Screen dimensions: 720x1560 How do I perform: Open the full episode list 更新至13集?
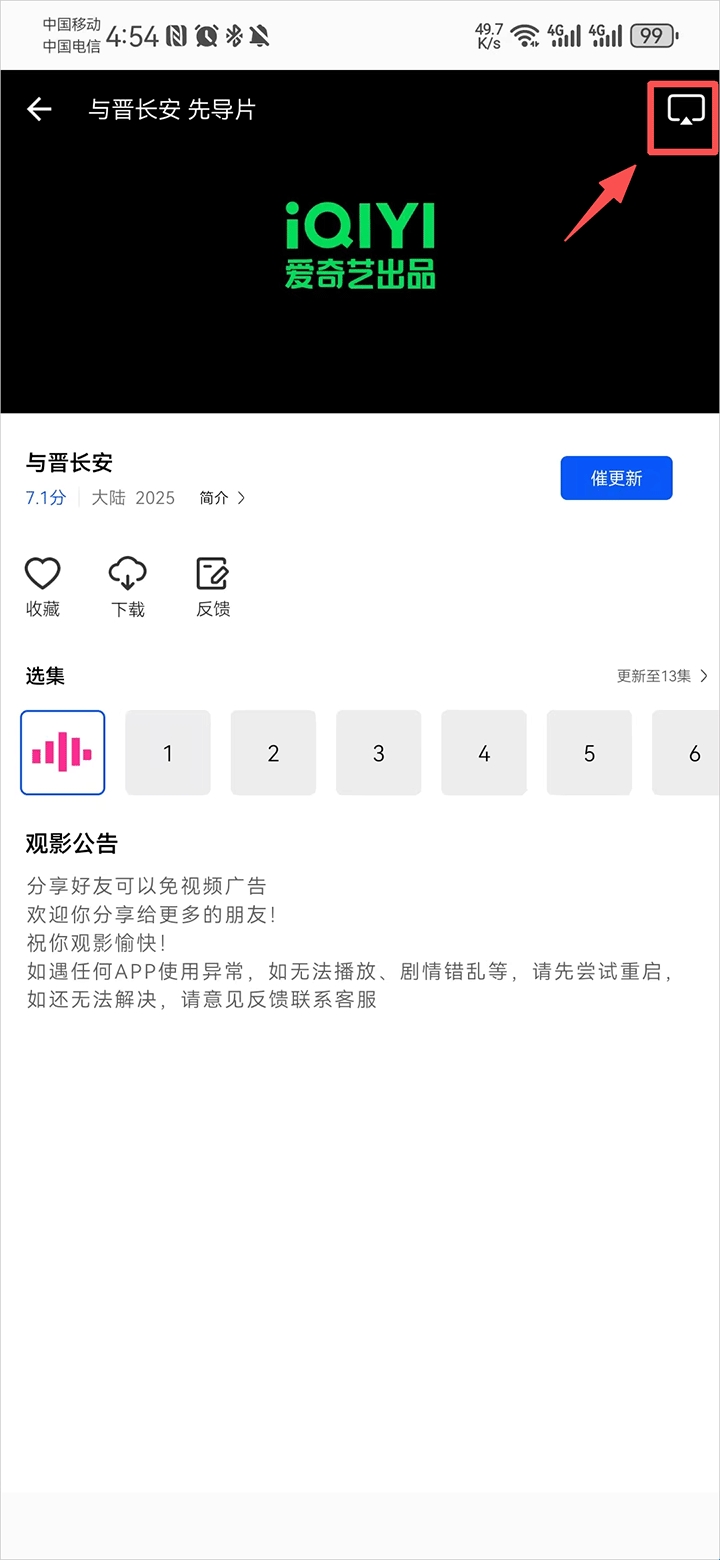click(661, 676)
